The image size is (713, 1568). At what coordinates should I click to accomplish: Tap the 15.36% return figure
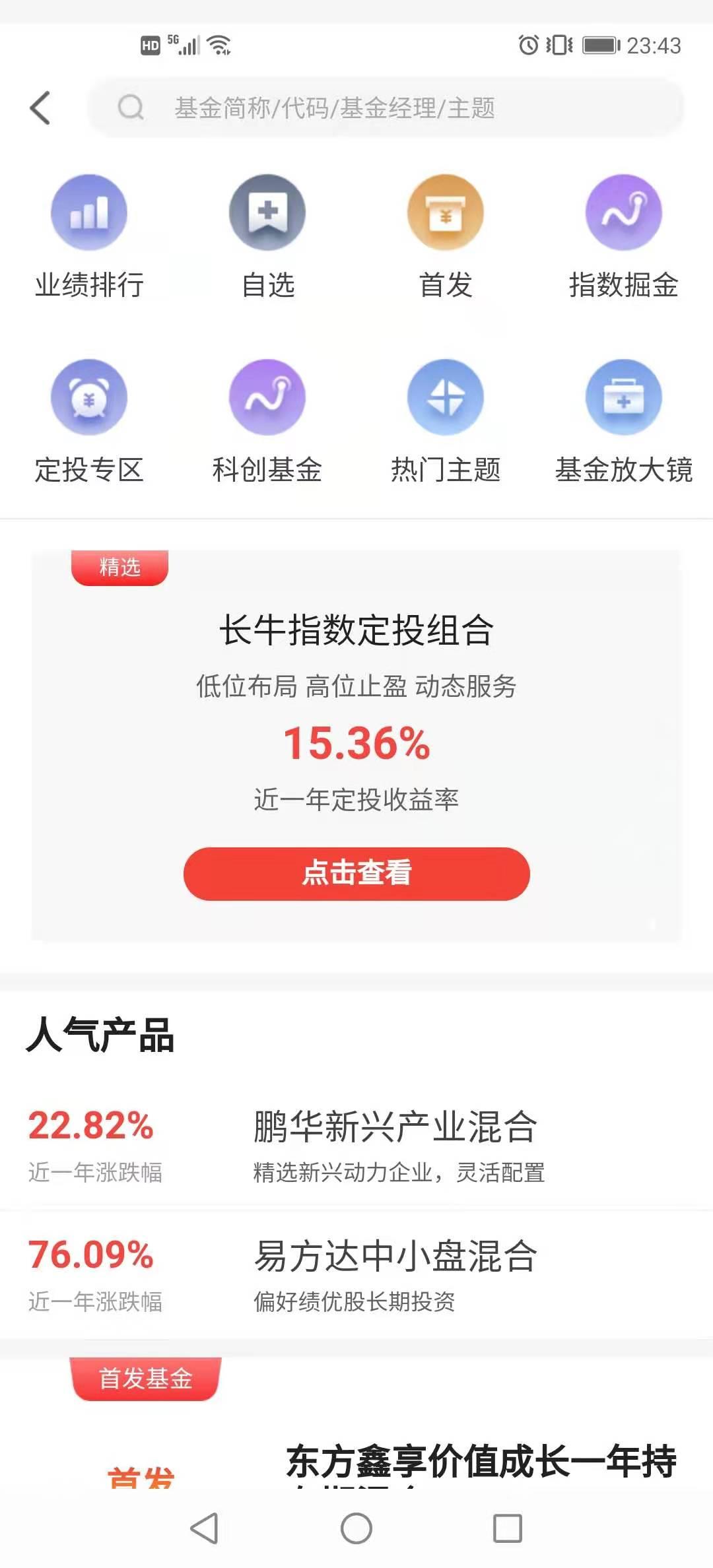click(x=356, y=744)
